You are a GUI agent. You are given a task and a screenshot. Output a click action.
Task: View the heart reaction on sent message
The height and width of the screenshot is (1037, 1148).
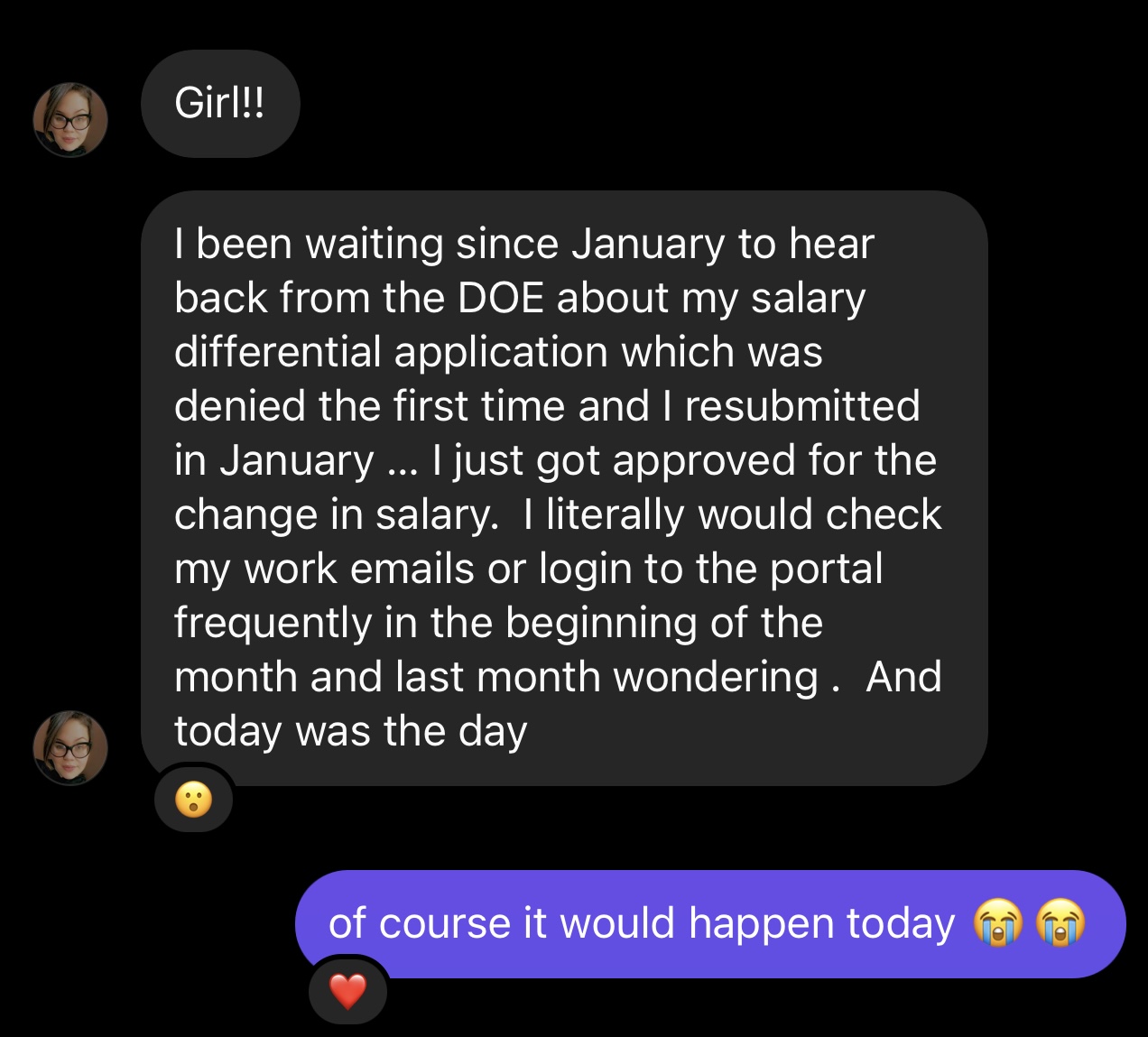coord(347,992)
